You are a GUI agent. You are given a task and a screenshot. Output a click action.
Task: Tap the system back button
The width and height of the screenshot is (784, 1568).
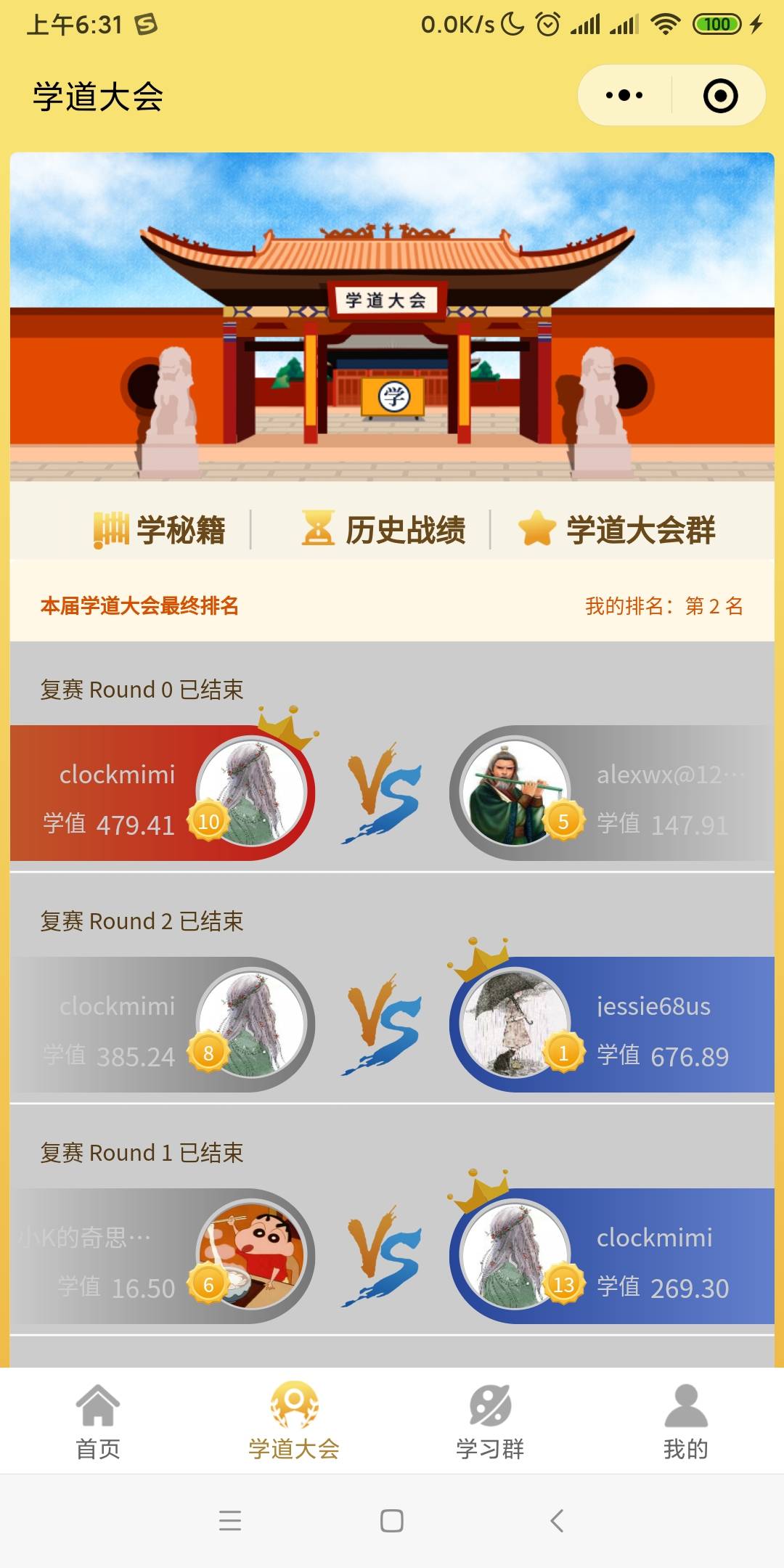click(557, 1520)
